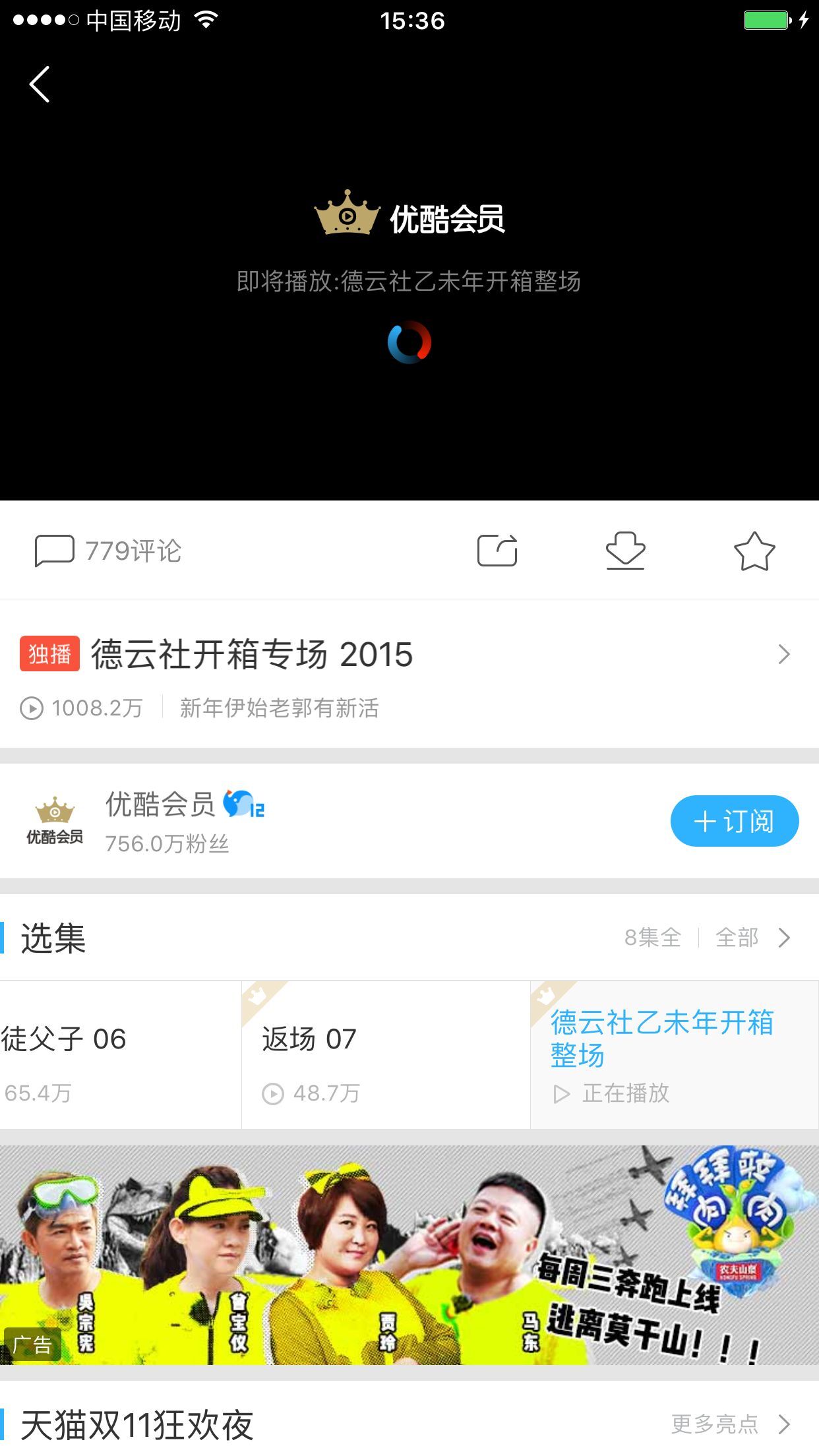Open the 每周三奔跑上线 ad banner
Screen dimensions: 819x1456
409,1256
